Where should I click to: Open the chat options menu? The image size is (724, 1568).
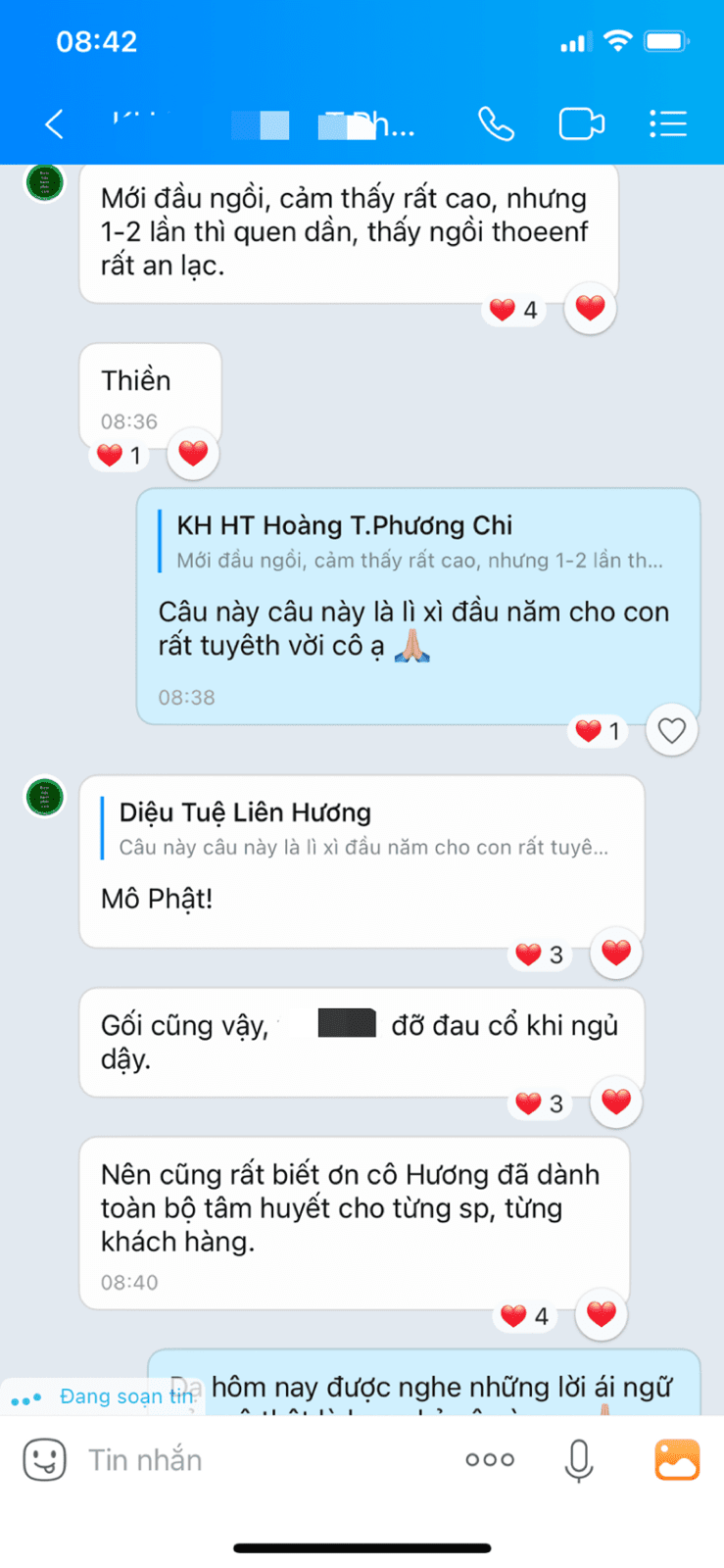pos(668,124)
